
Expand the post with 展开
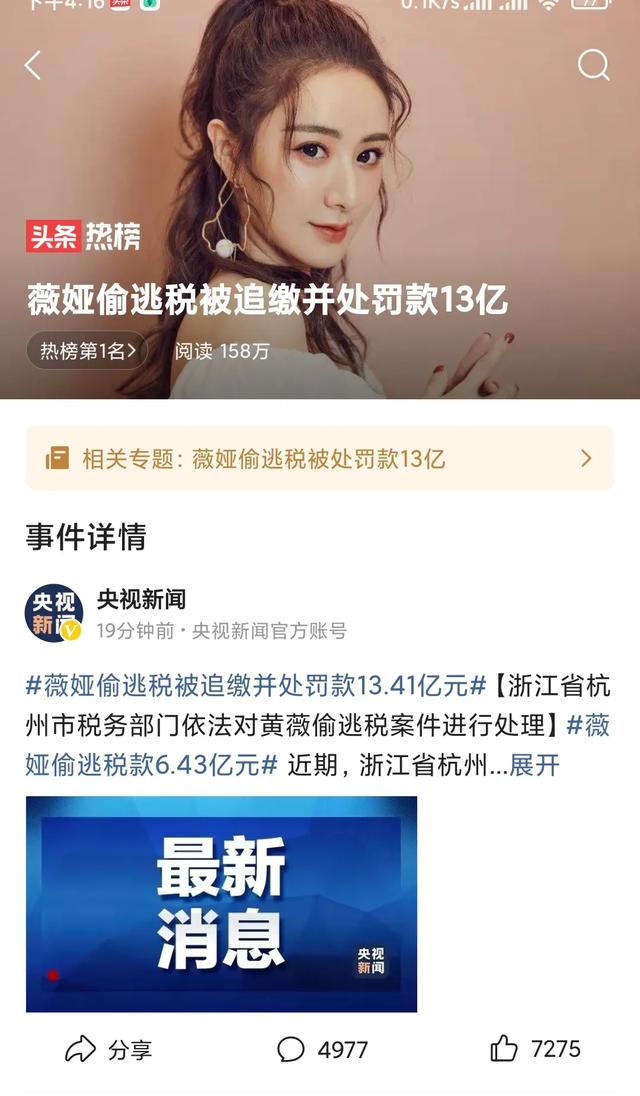tap(534, 766)
